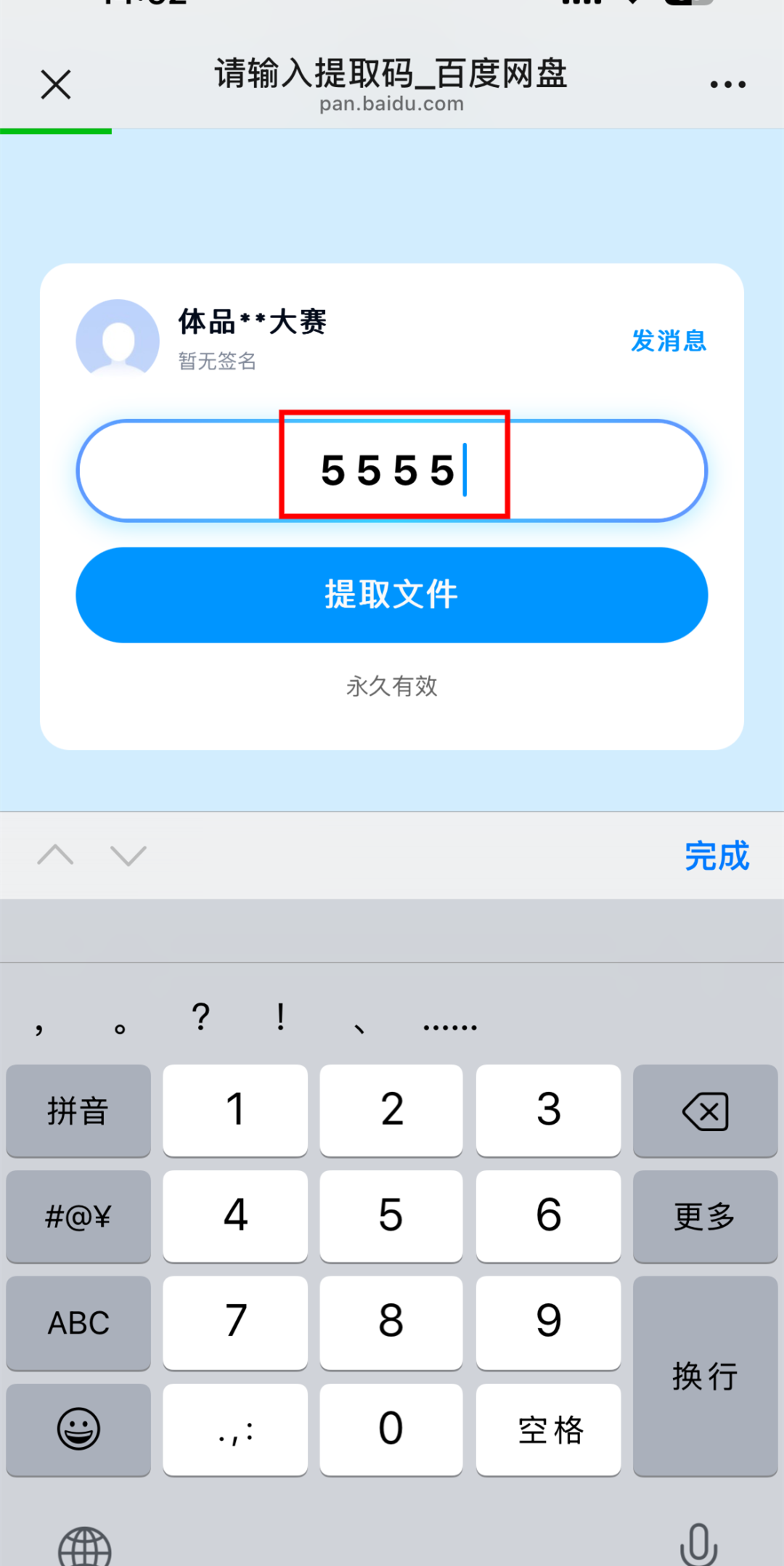Jump to previous field with up arrow

(x=55, y=855)
